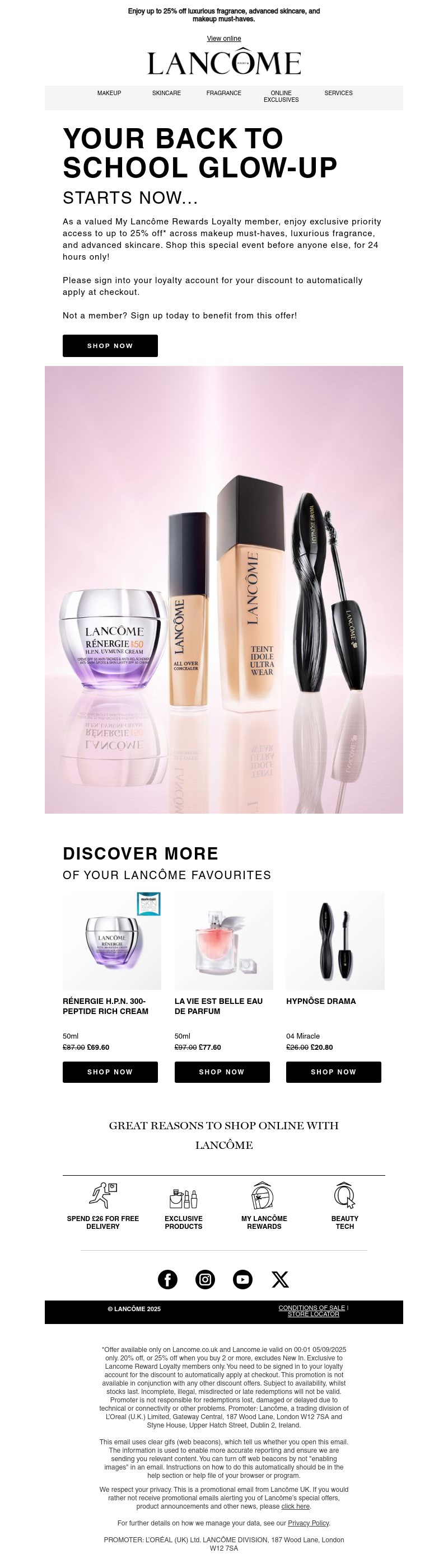
Task: Tap Shop Now under the loyalty offer text
Action: click(x=110, y=346)
